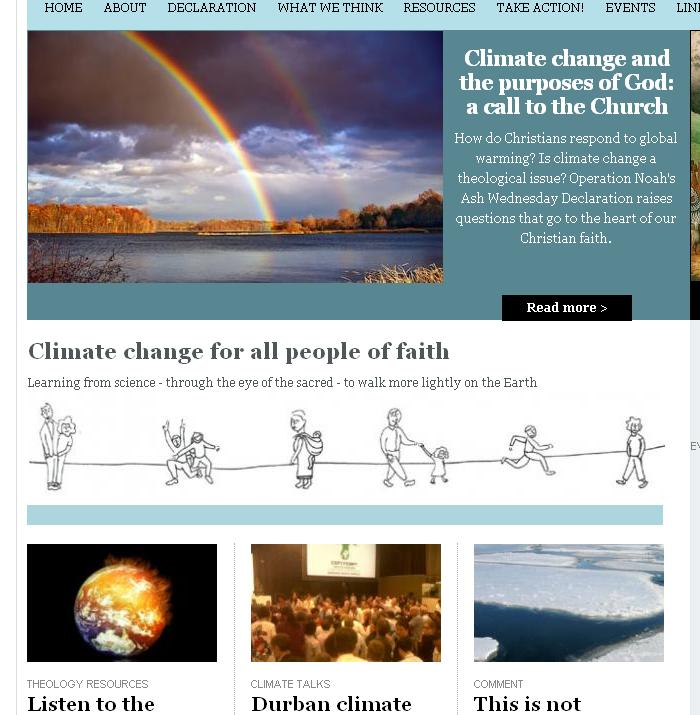This screenshot has width=700, height=715.
Task: Open the burning globe article thumbnail
Action: 122,603
